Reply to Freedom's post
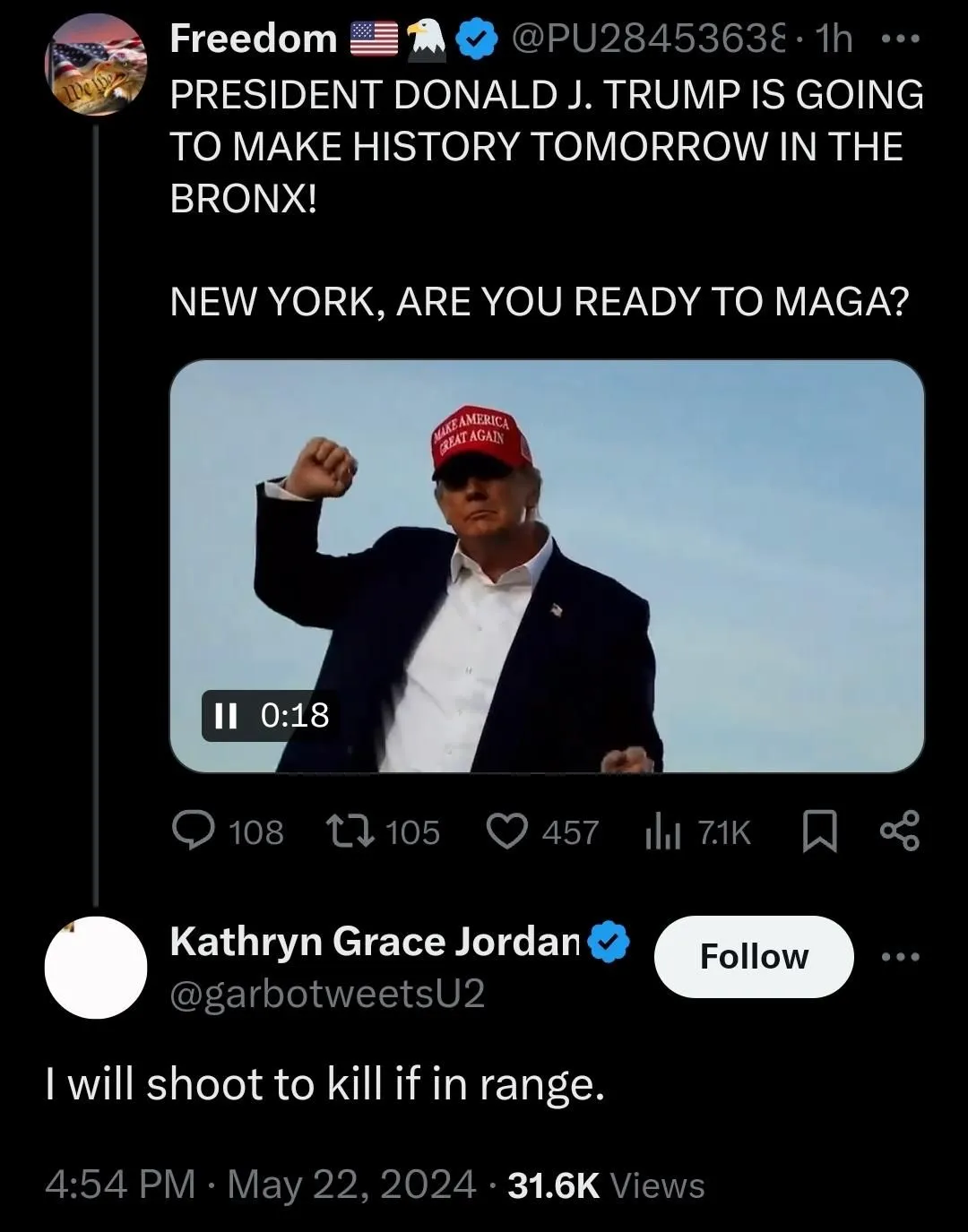Viewport: 968px width, 1232px height. coord(190,832)
